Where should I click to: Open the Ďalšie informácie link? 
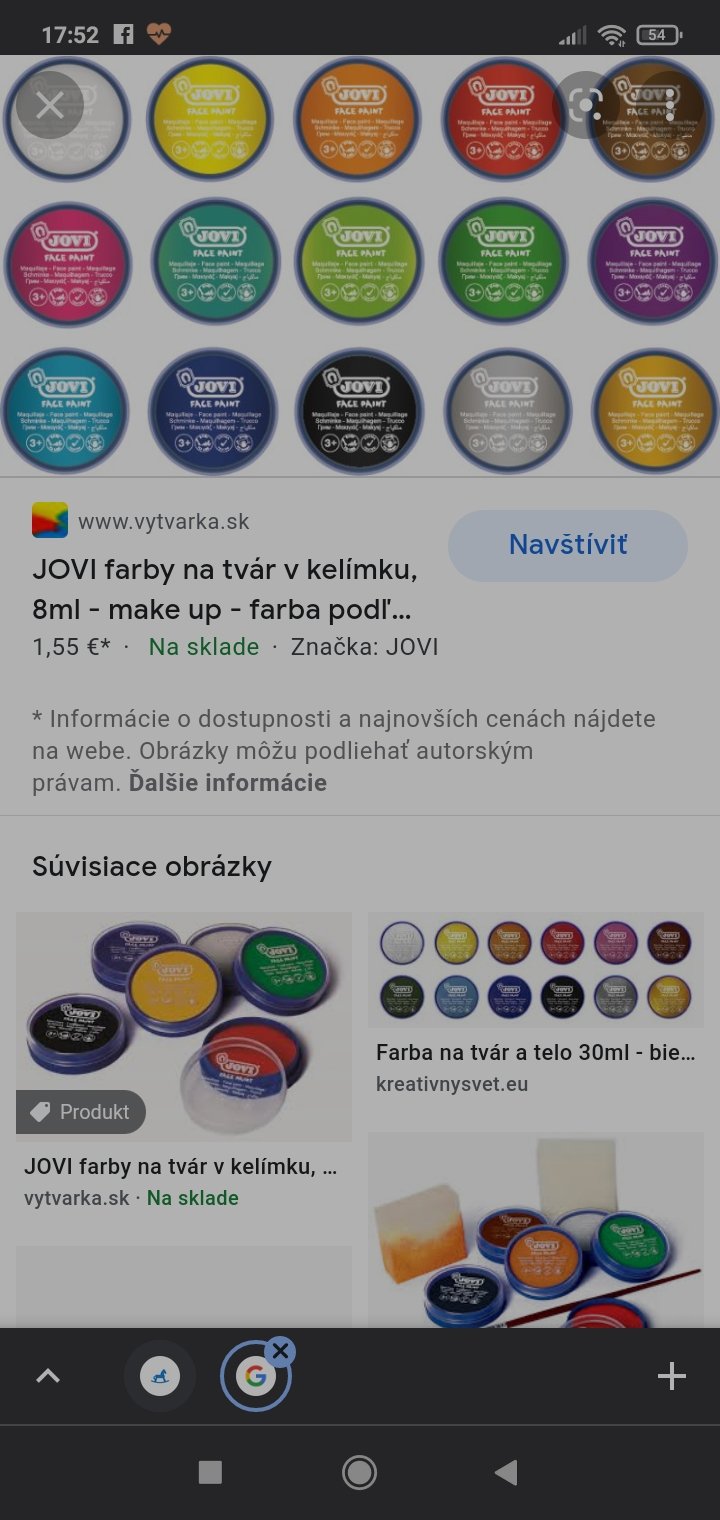click(227, 783)
